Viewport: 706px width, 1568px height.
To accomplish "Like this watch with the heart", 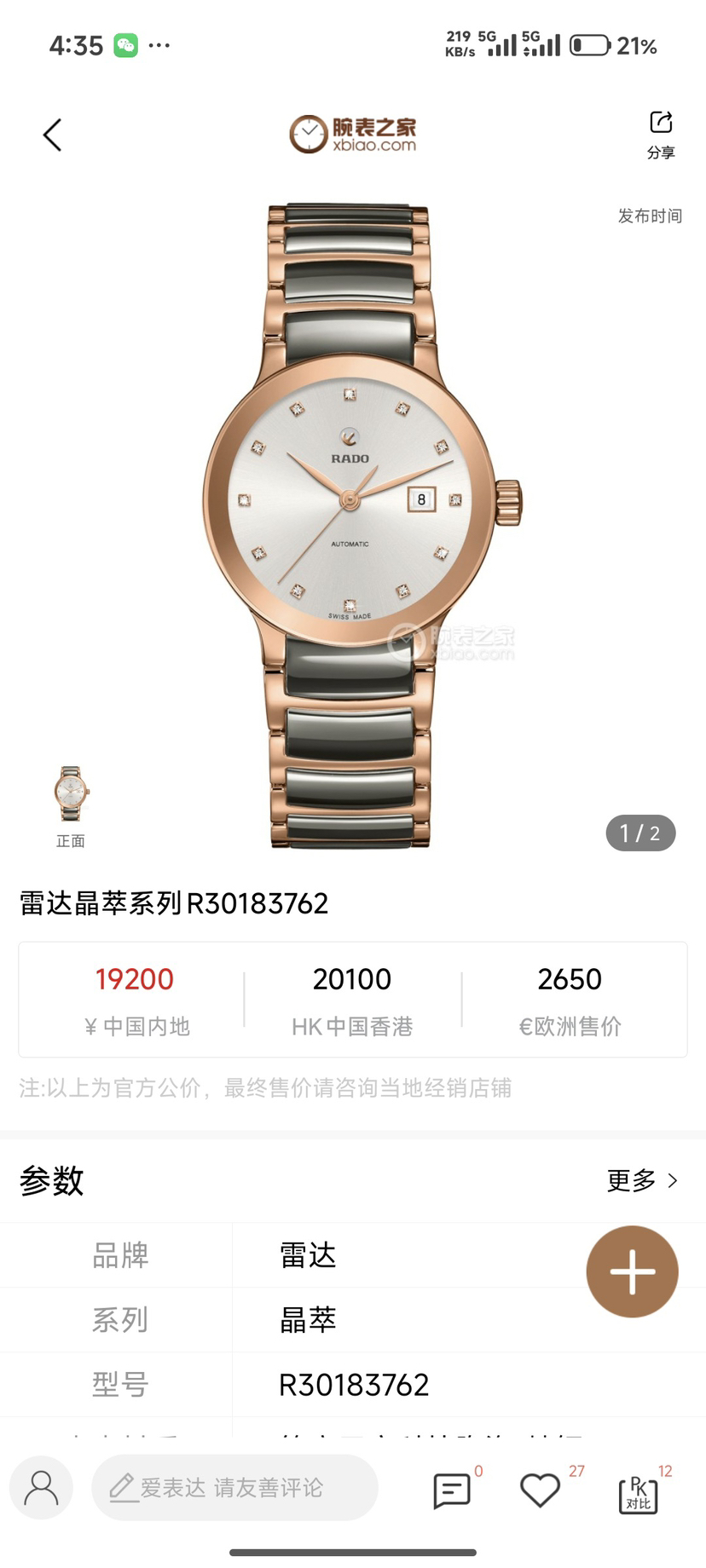I will click(x=540, y=1490).
